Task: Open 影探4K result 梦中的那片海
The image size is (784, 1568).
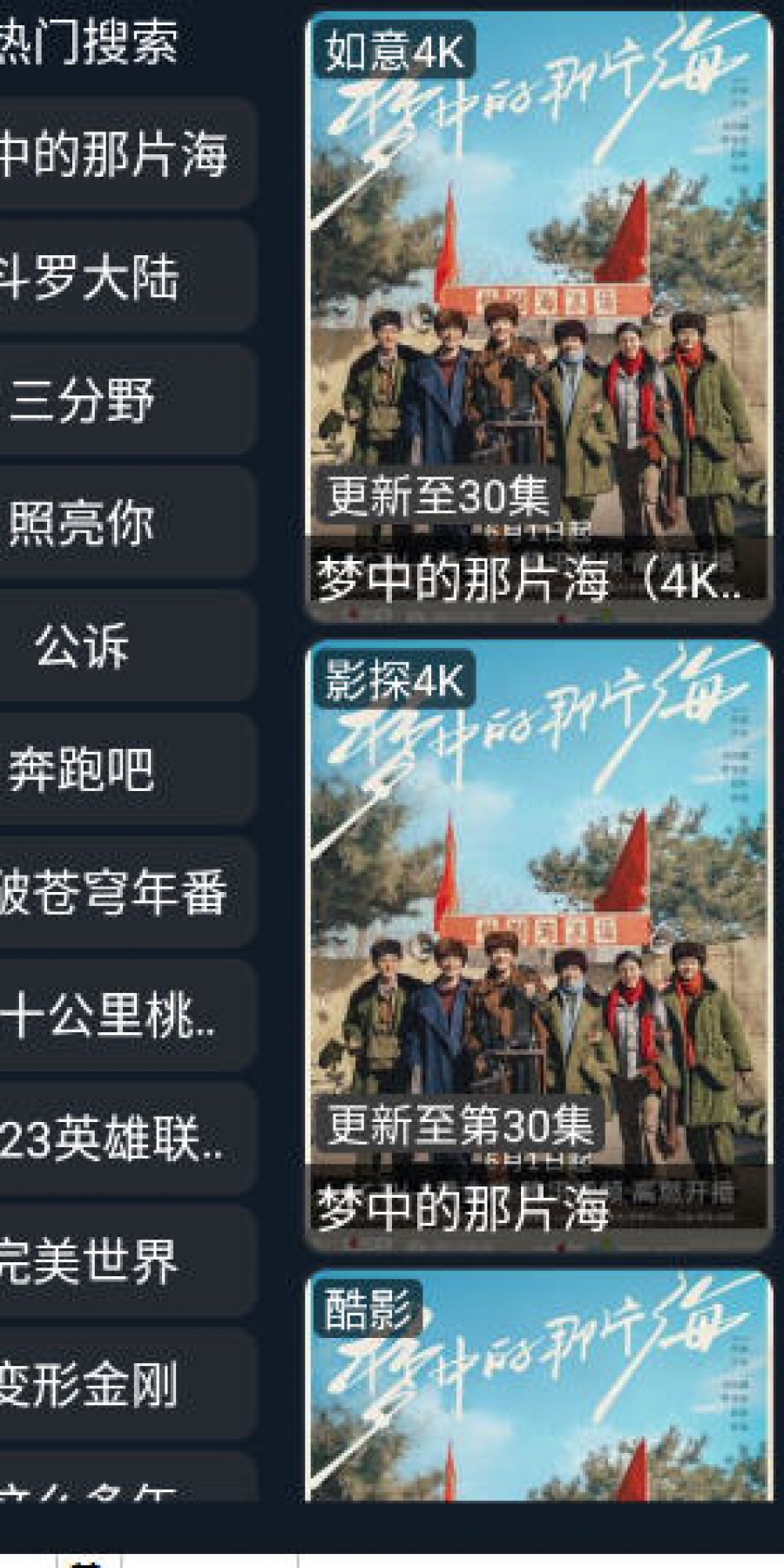Action: (538, 945)
